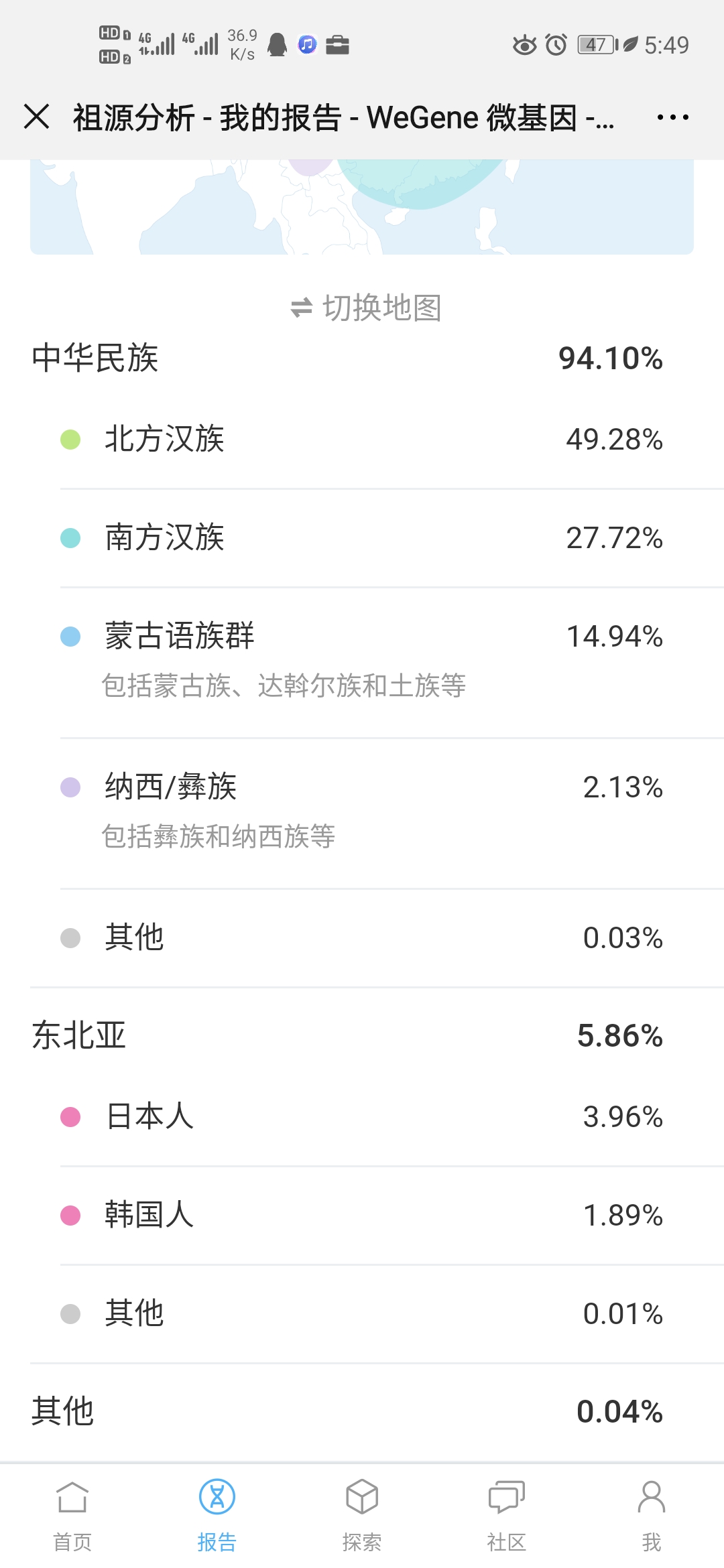Open the three-dot overflow menu
Image resolution: width=724 pixels, height=1568 pixels.
[x=672, y=117]
